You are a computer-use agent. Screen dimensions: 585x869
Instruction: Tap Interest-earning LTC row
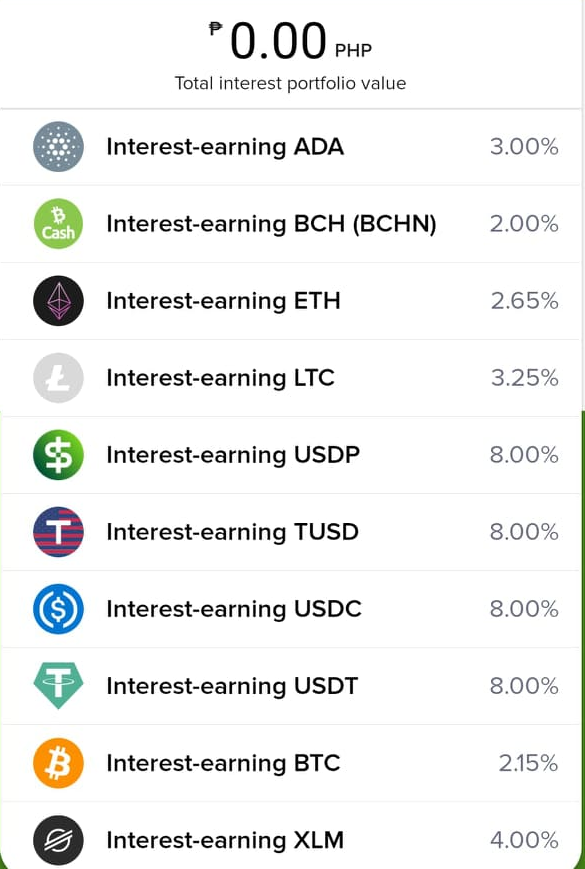[x=290, y=378]
